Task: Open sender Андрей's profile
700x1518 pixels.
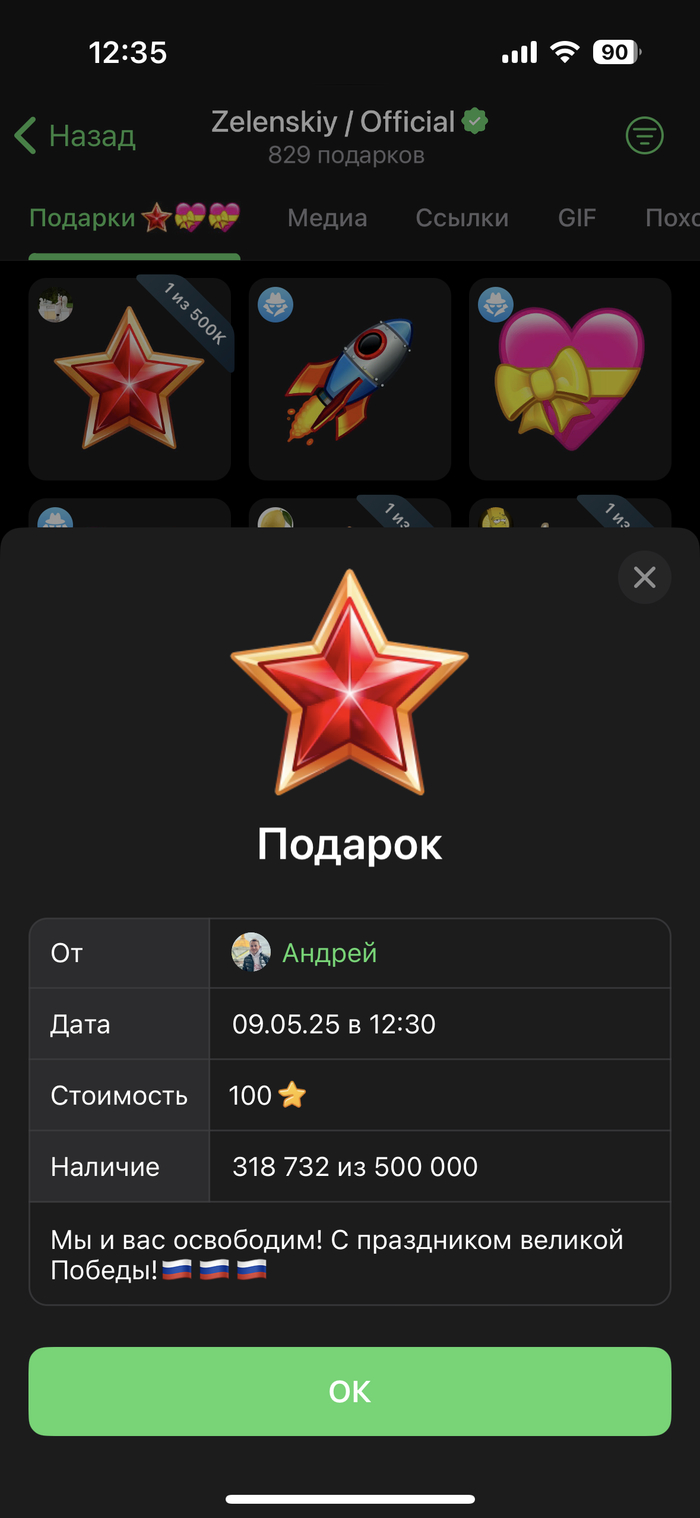Action: click(328, 953)
